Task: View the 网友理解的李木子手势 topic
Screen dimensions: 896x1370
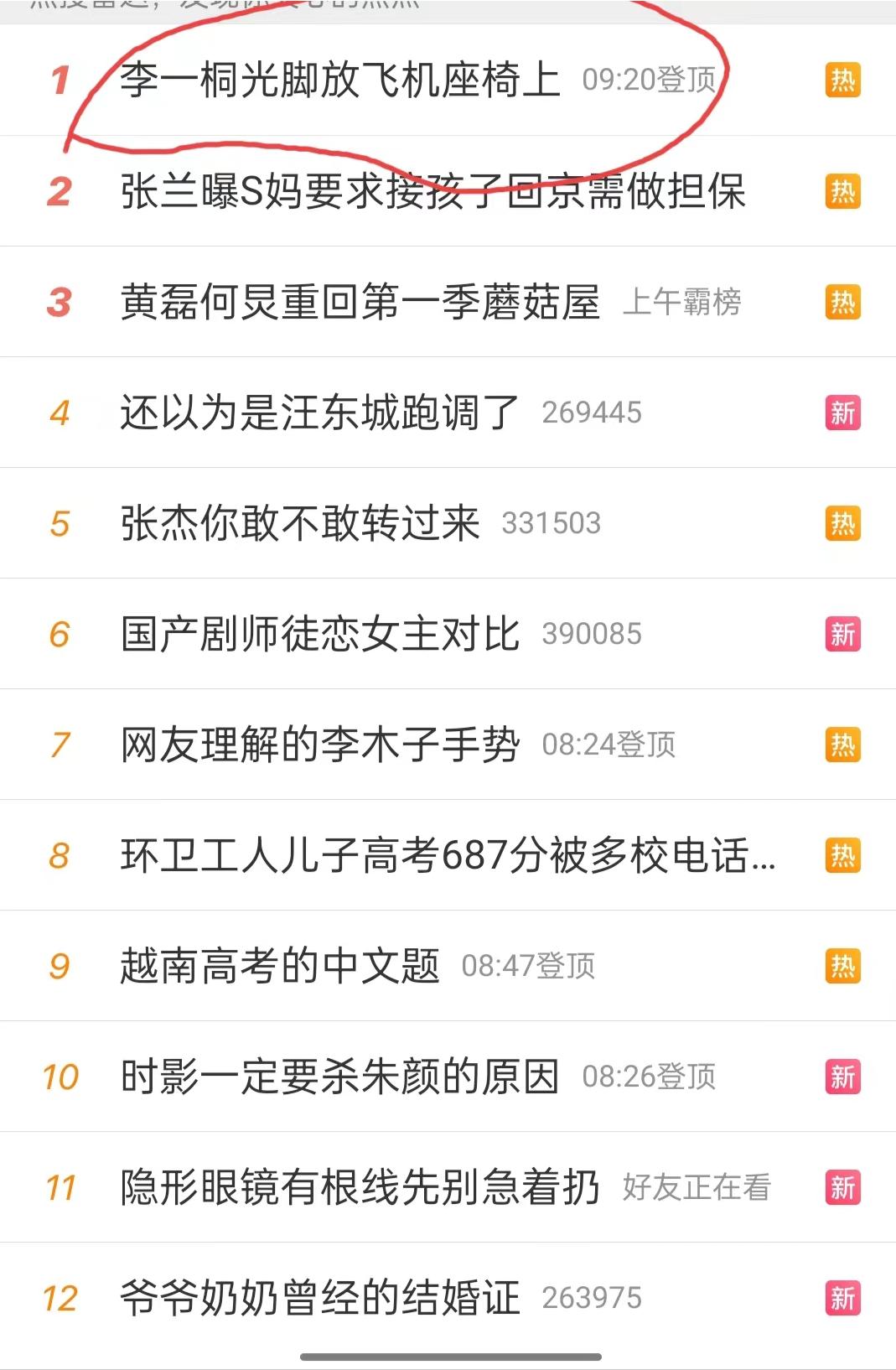Action: (319, 745)
